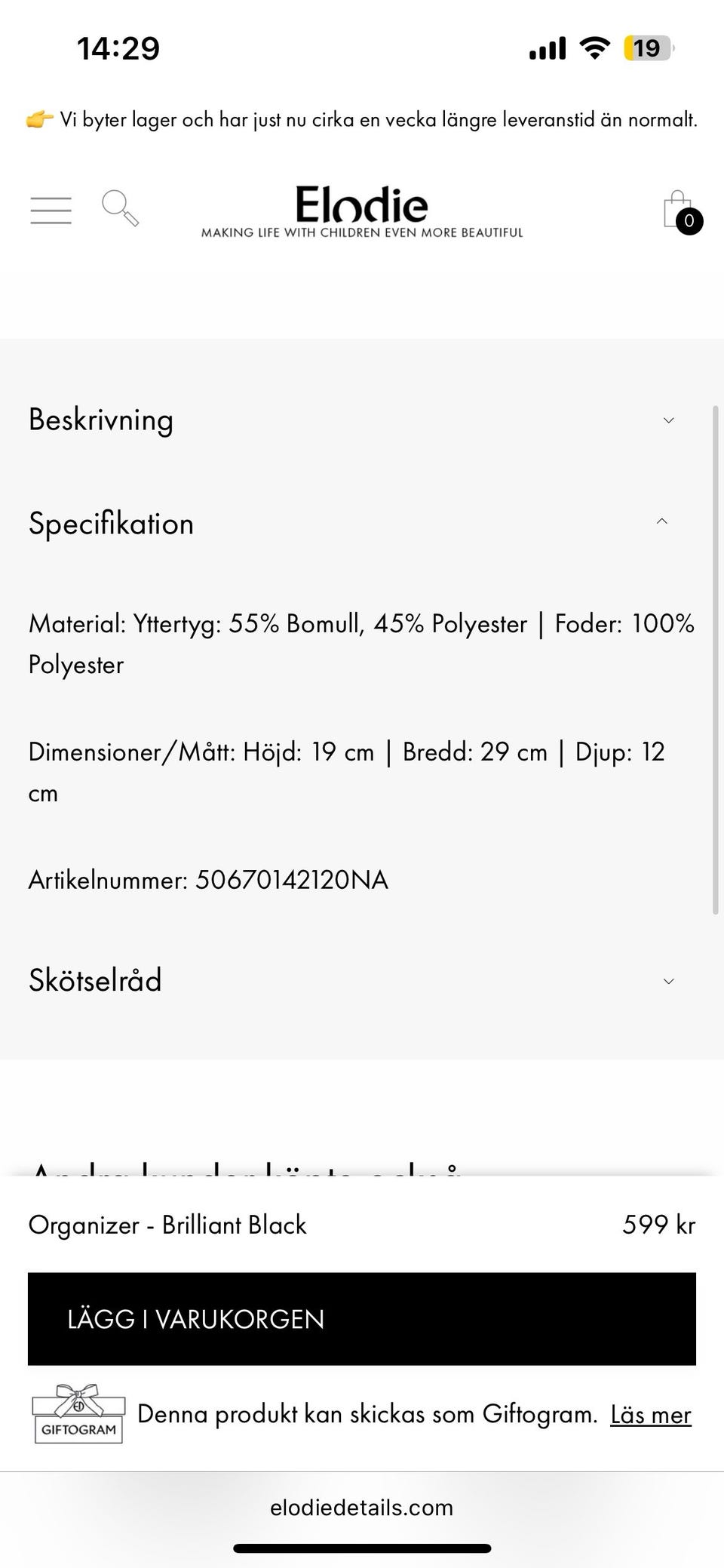The image size is (724, 1568).
Task: Tap the clock showing 14:29
Action: click(118, 48)
